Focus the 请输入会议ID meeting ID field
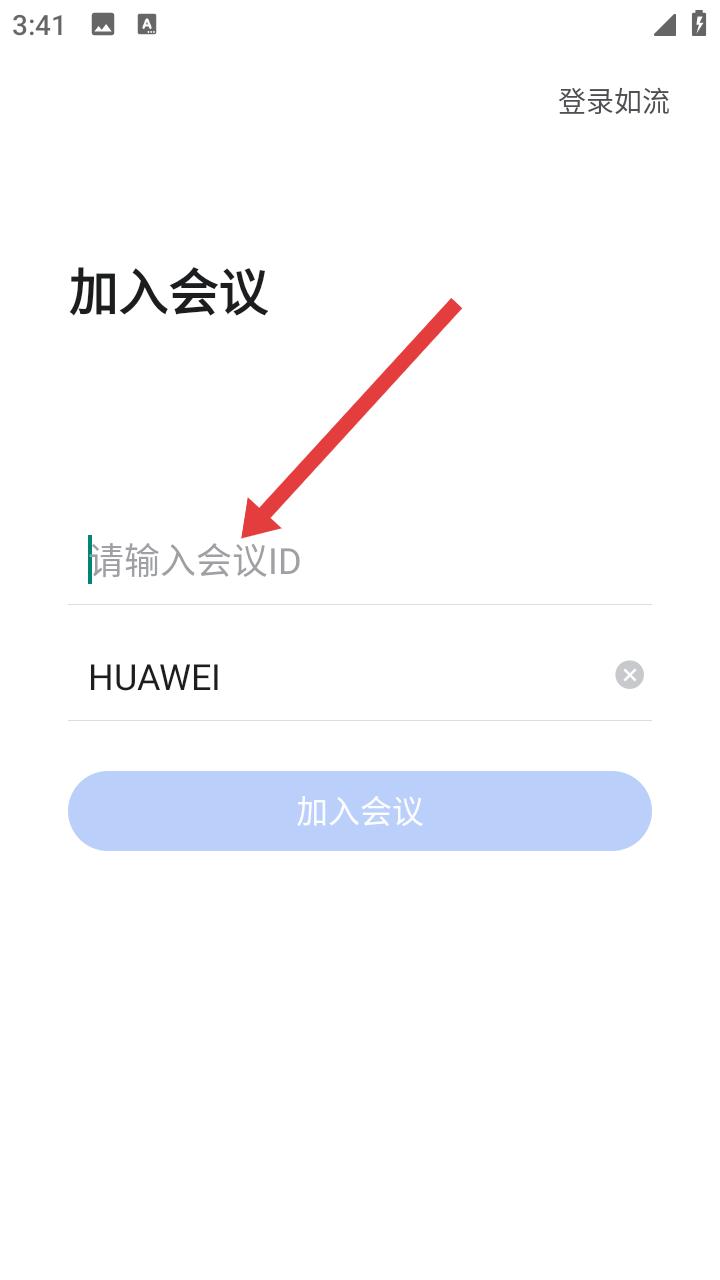The width and height of the screenshot is (720, 1280). [360, 561]
